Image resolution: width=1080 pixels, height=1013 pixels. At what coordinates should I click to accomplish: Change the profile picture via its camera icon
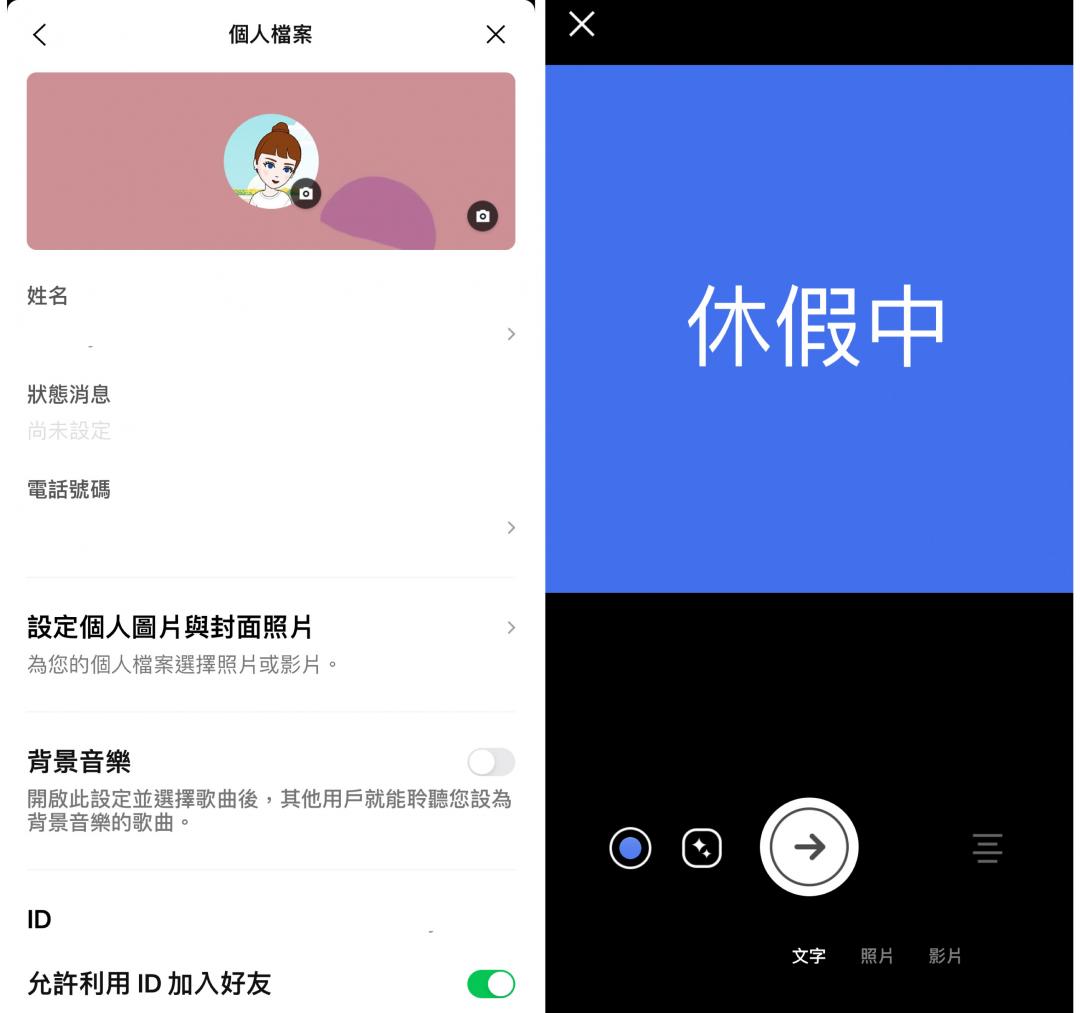(x=306, y=193)
